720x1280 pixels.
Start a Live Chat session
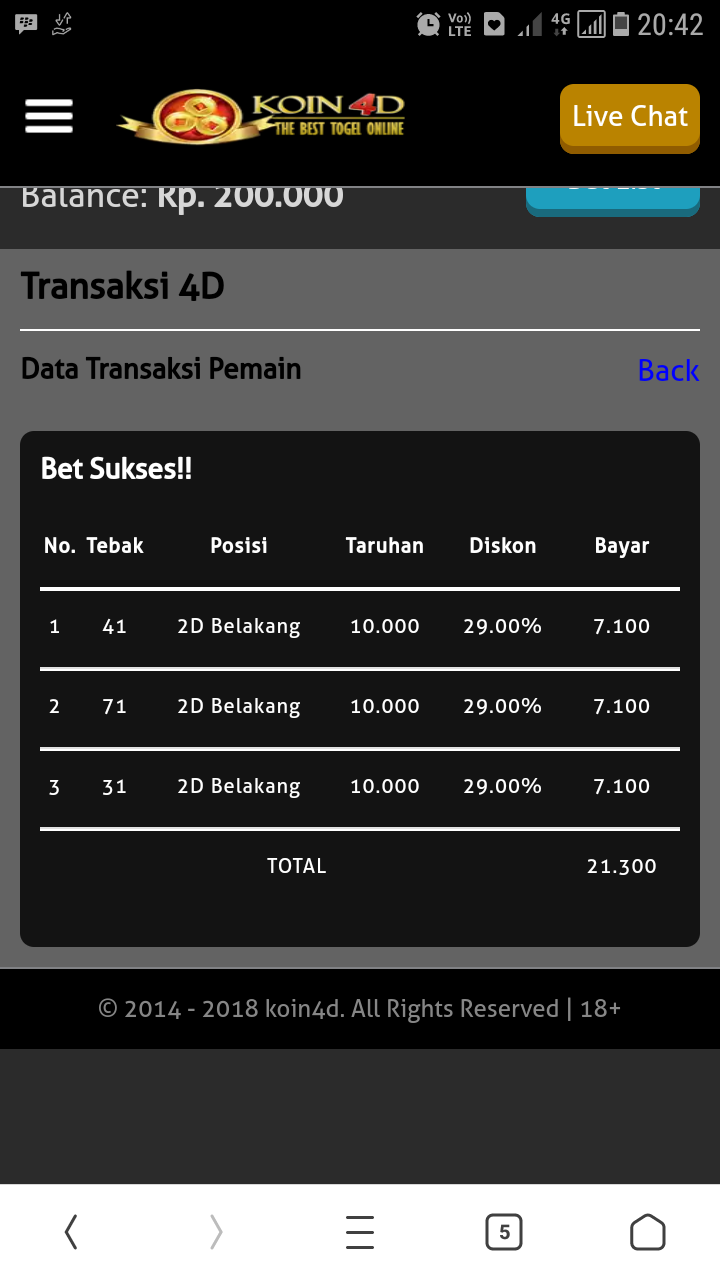pyautogui.click(x=629, y=117)
